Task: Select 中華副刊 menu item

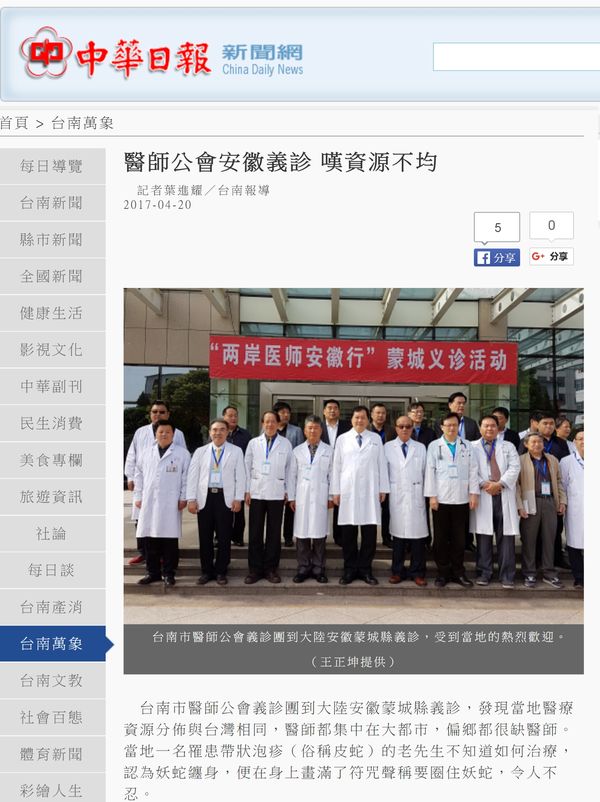Action: coord(52,386)
